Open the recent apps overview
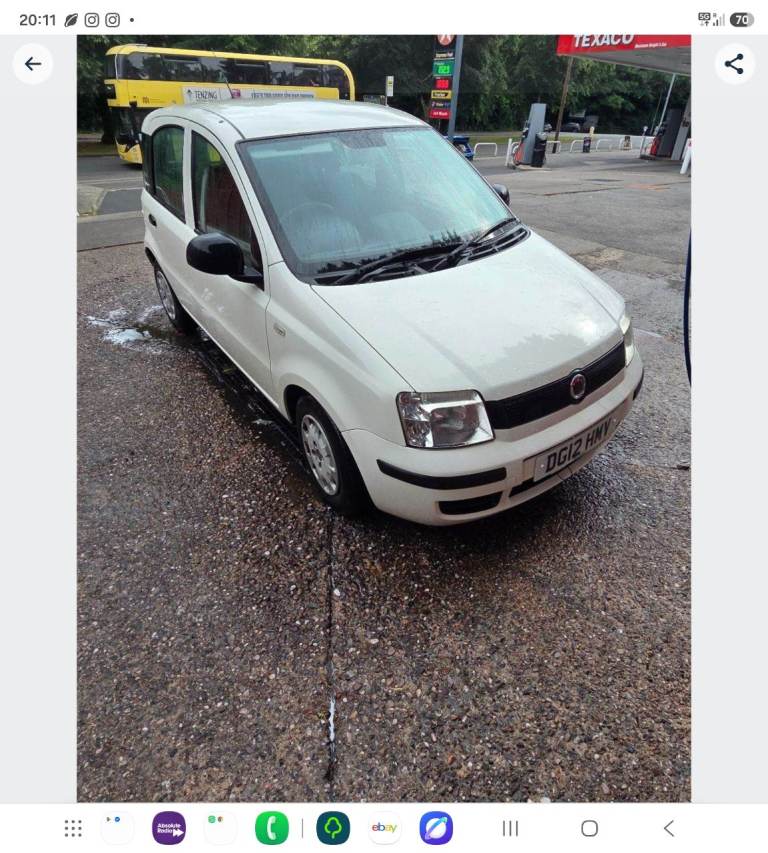Image resolution: width=768 pixels, height=853 pixels. (510, 829)
